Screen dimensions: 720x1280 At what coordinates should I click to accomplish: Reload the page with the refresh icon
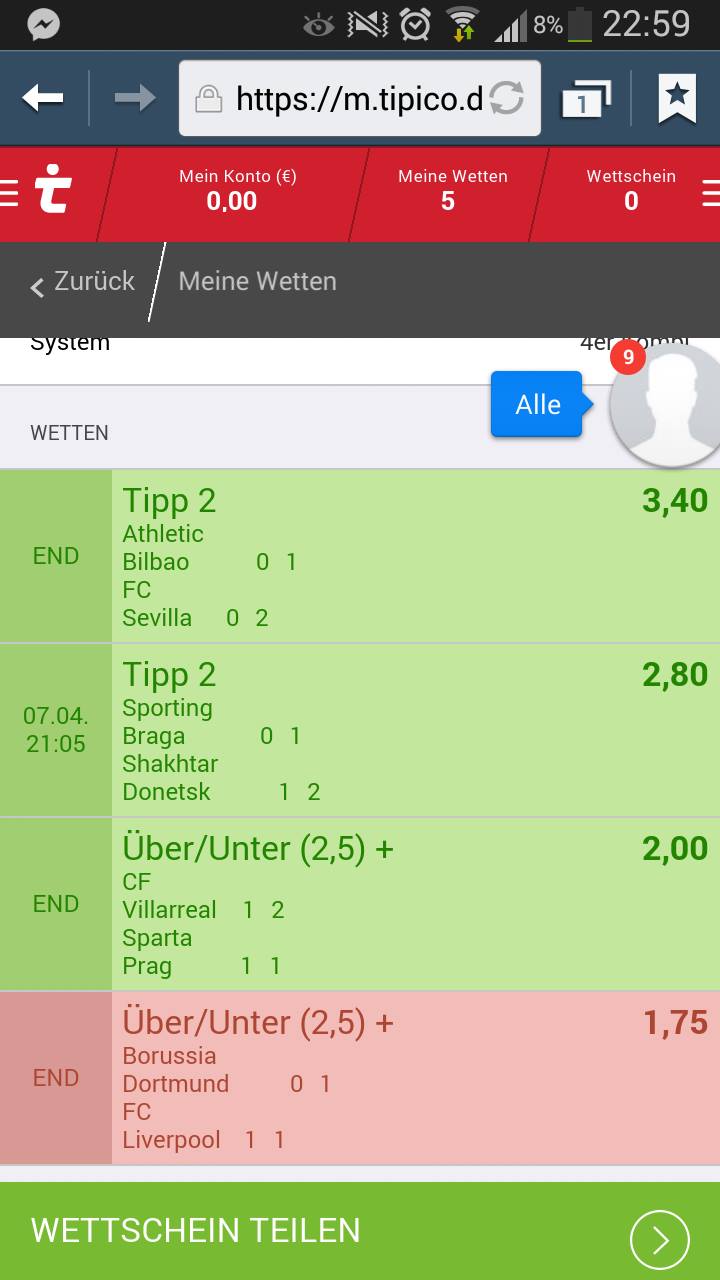(x=507, y=99)
